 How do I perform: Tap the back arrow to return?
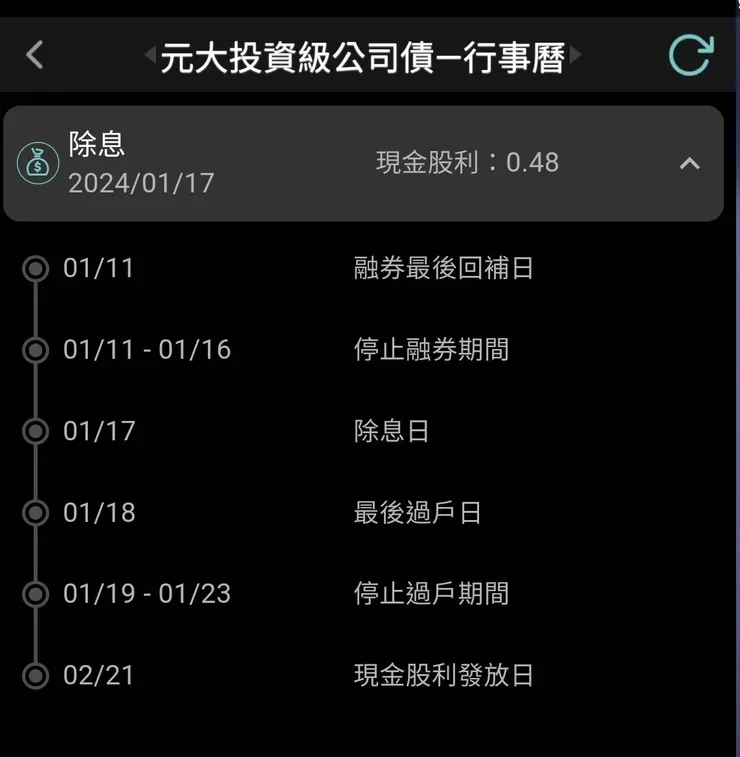click(34, 55)
